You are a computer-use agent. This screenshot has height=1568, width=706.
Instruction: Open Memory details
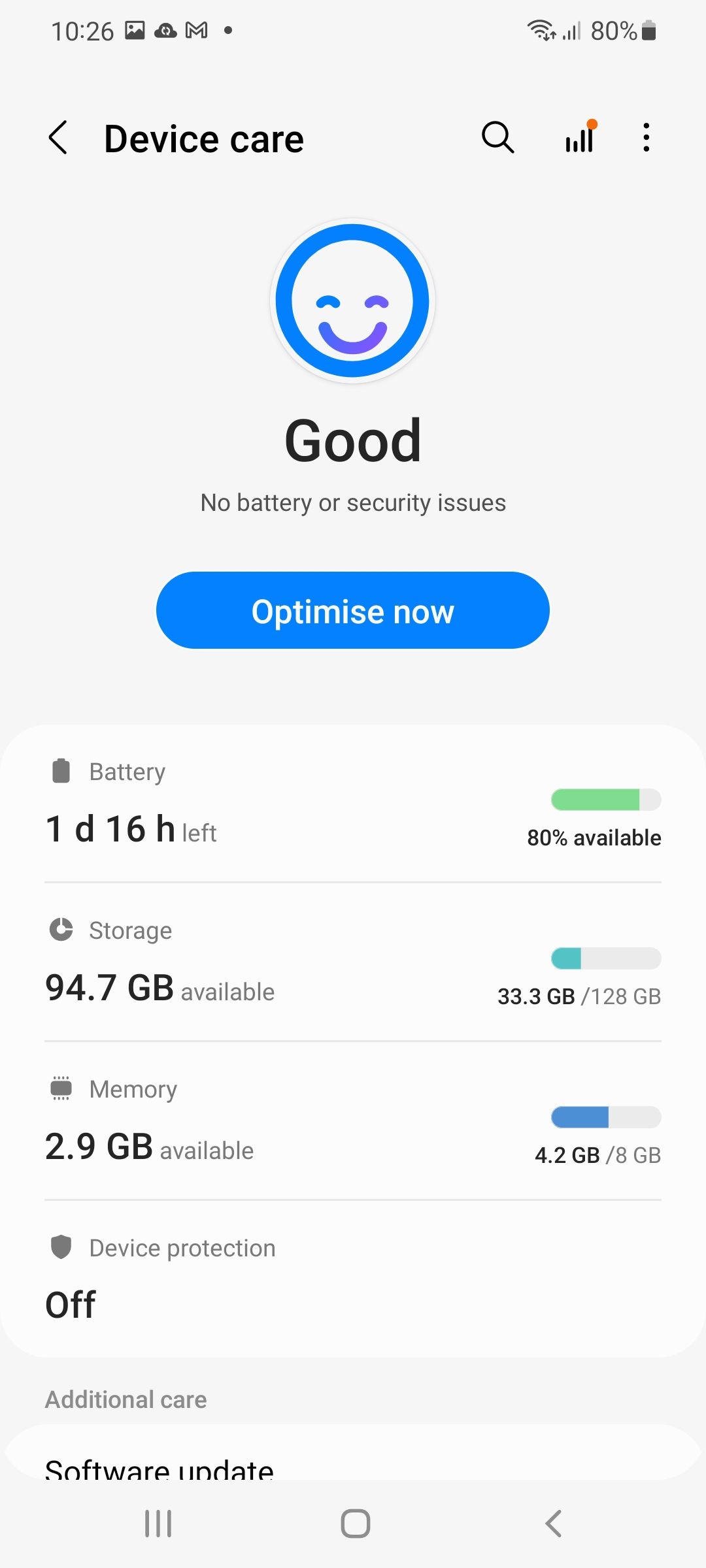point(353,1120)
